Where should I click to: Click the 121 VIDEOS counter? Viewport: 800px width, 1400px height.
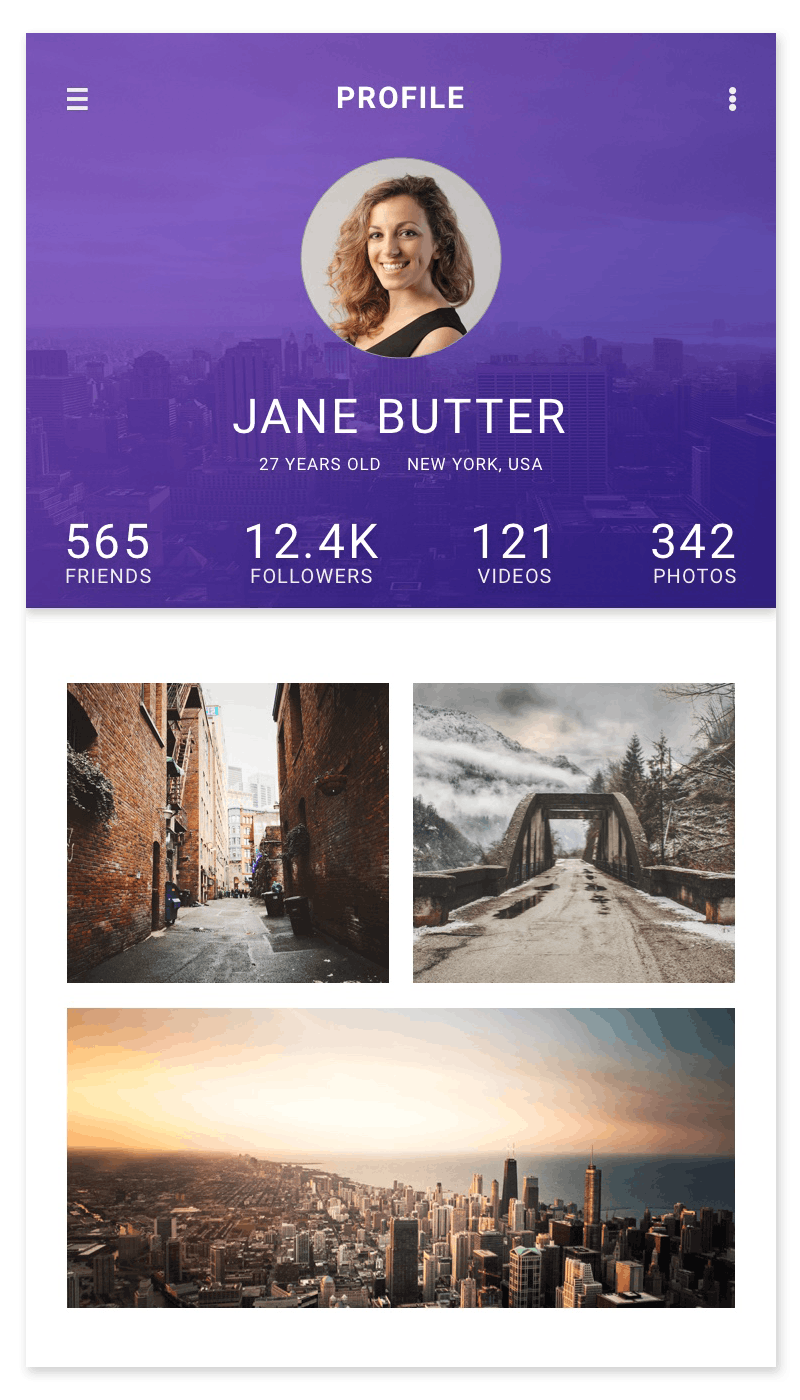click(x=513, y=542)
